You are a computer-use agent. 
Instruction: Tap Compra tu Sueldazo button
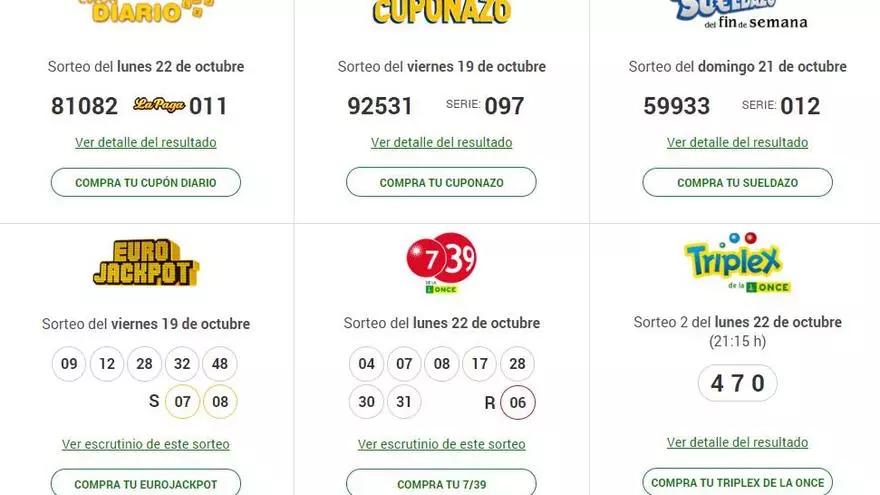pyautogui.click(x=737, y=183)
